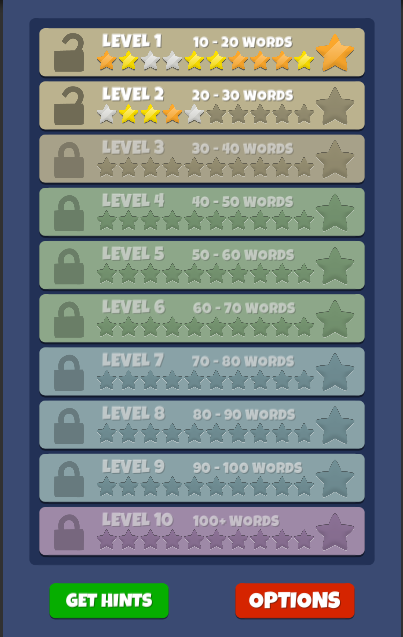
Task: Open Level 1 with 10 - 20 words
Action: (202, 52)
